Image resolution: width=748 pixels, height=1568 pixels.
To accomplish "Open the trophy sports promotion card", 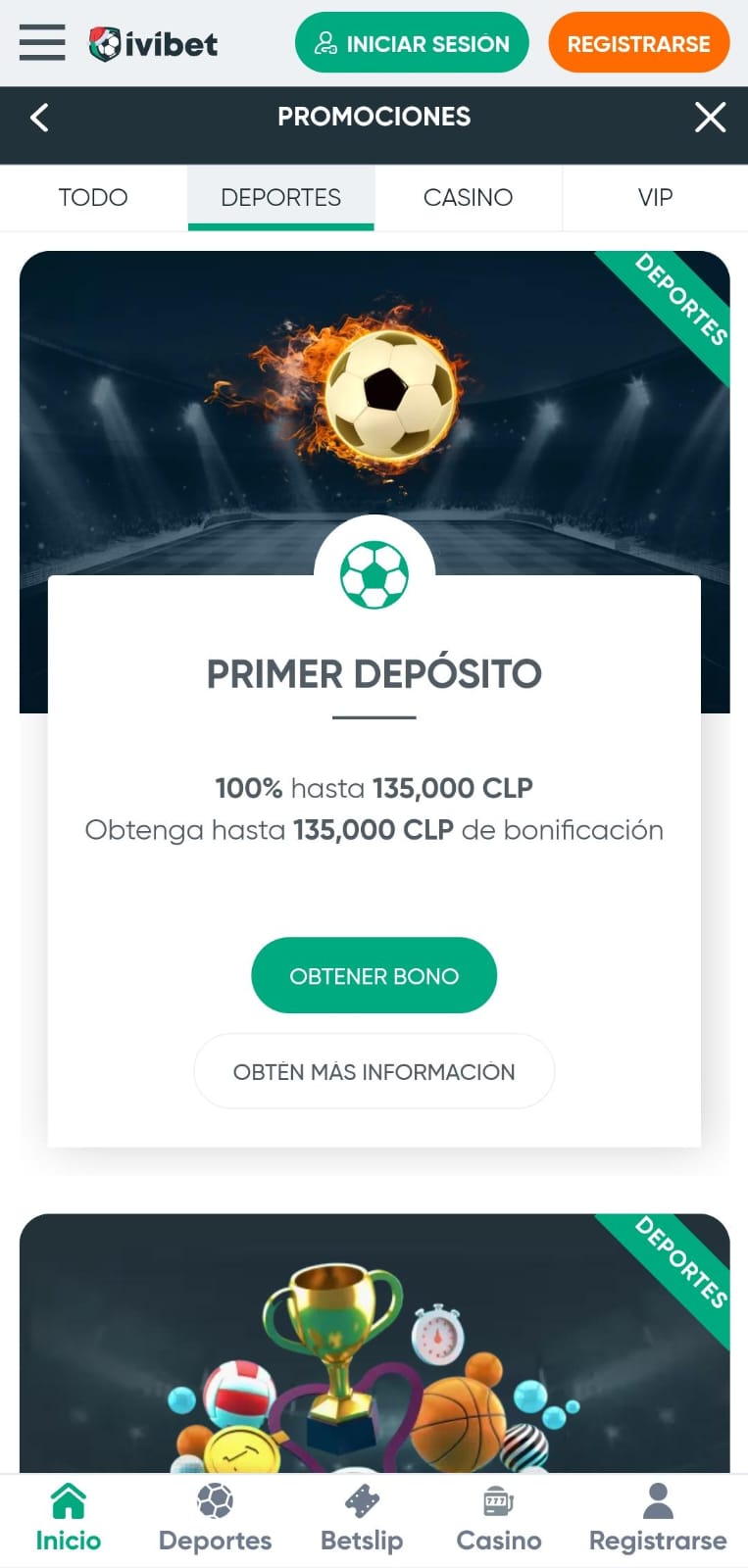I will [374, 1352].
